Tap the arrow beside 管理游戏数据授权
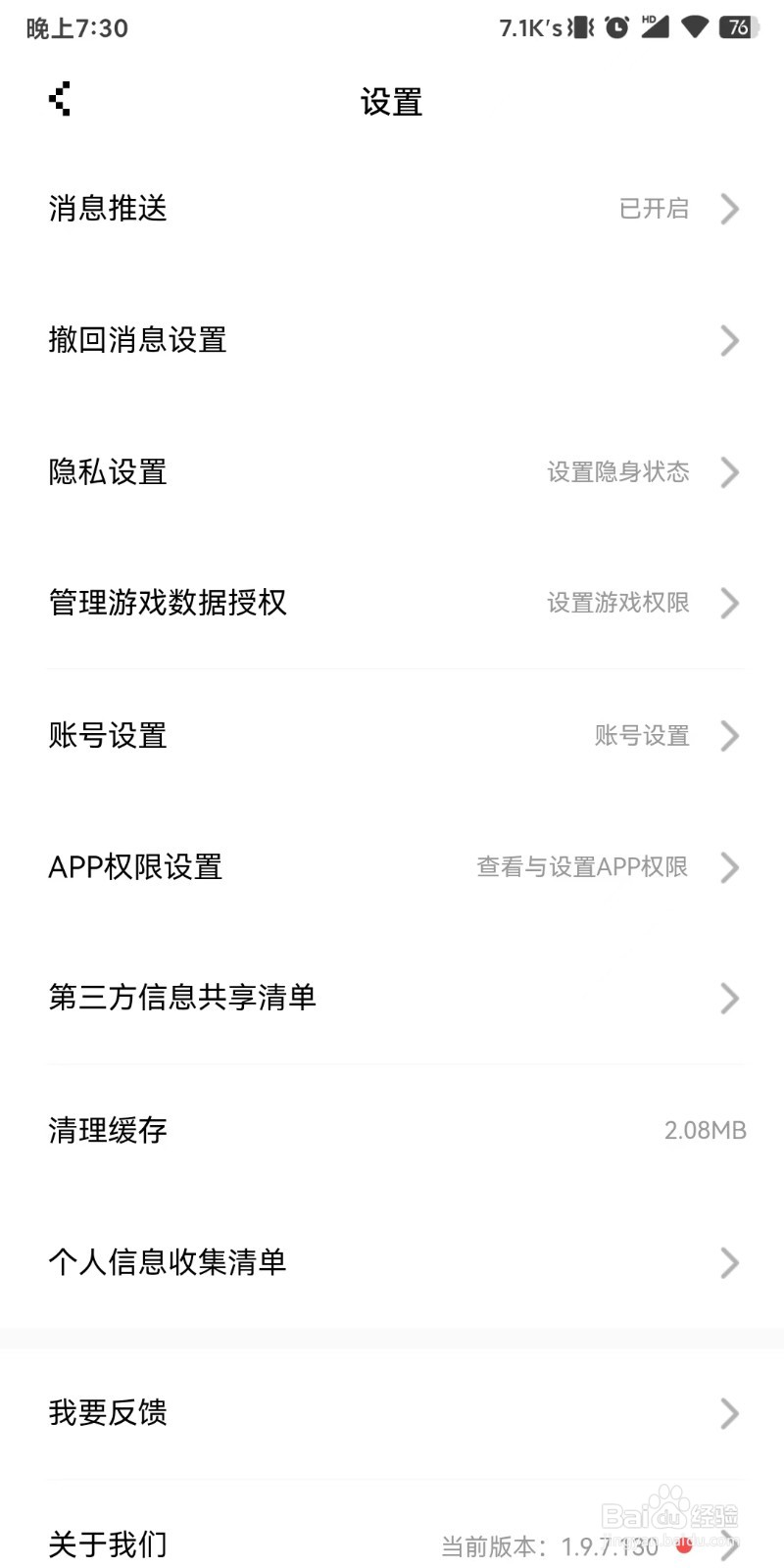The height and width of the screenshot is (1568, 784). (729, 604)
